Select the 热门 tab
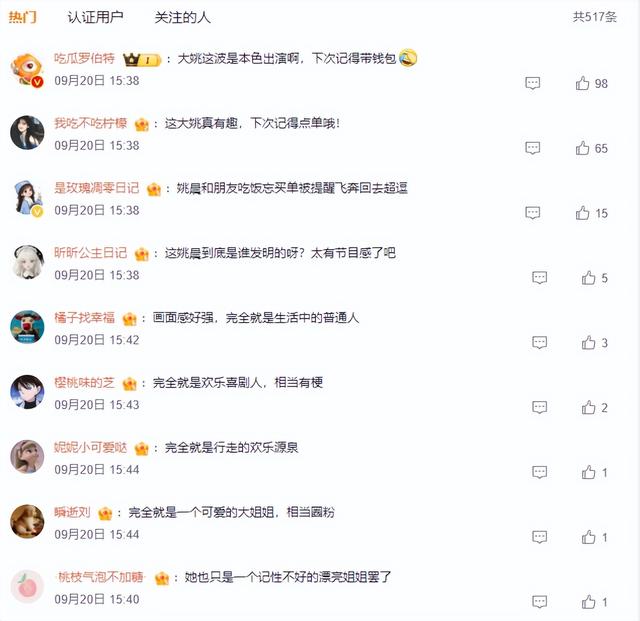This screenshot has width=640, height=621. click(23, 17)
